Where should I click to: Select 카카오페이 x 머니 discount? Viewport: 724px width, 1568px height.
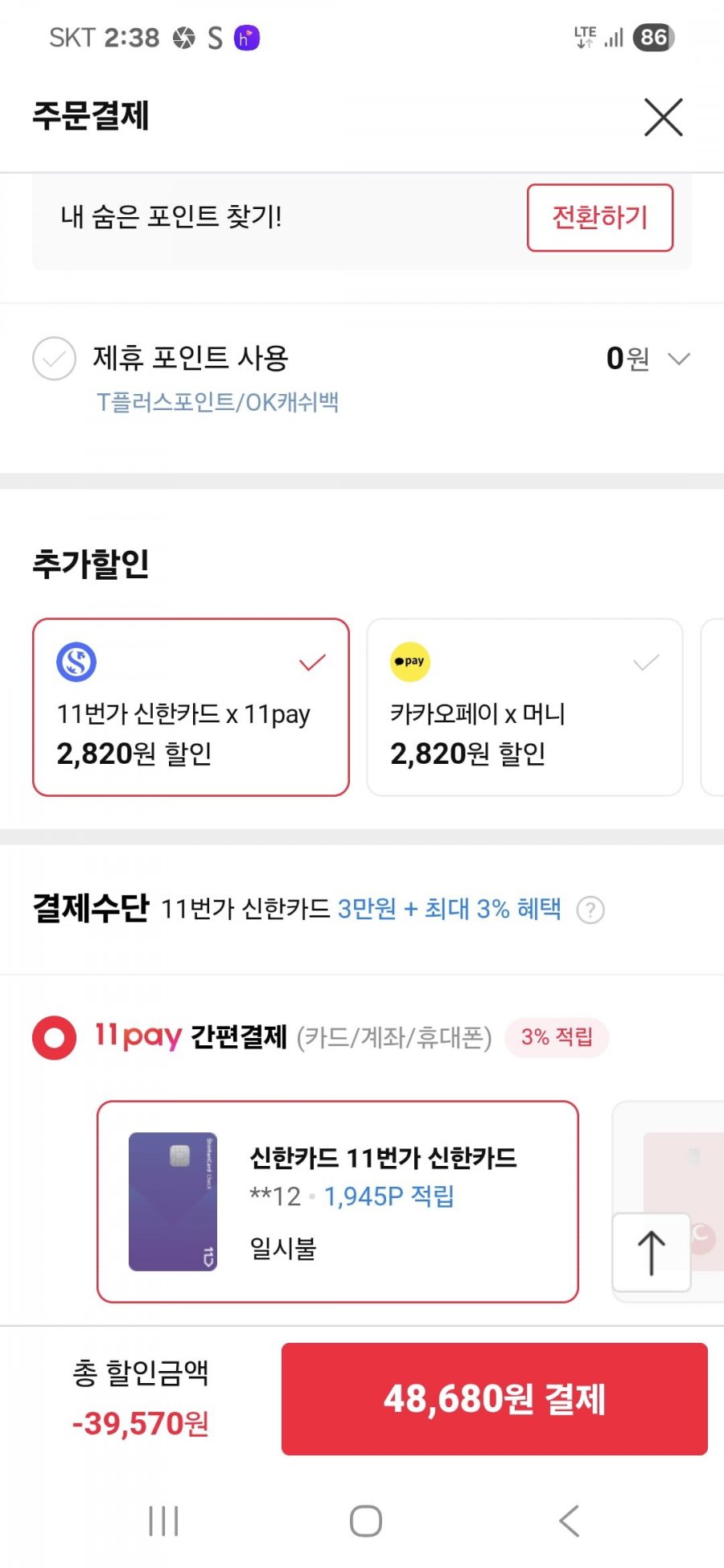click(x=524, y=707)
